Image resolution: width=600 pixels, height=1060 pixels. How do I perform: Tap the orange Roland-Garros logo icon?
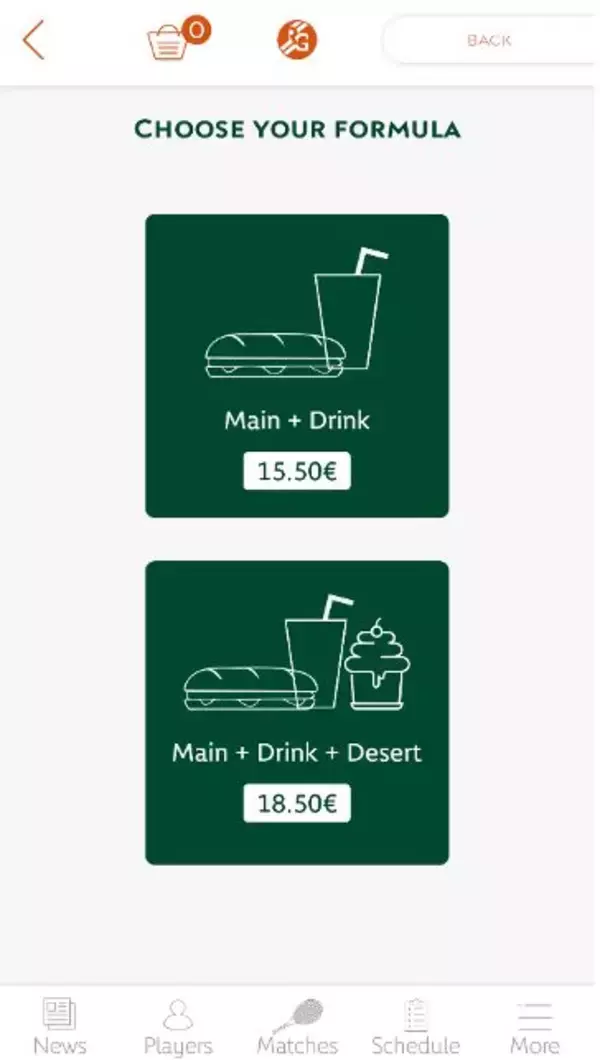297,40
